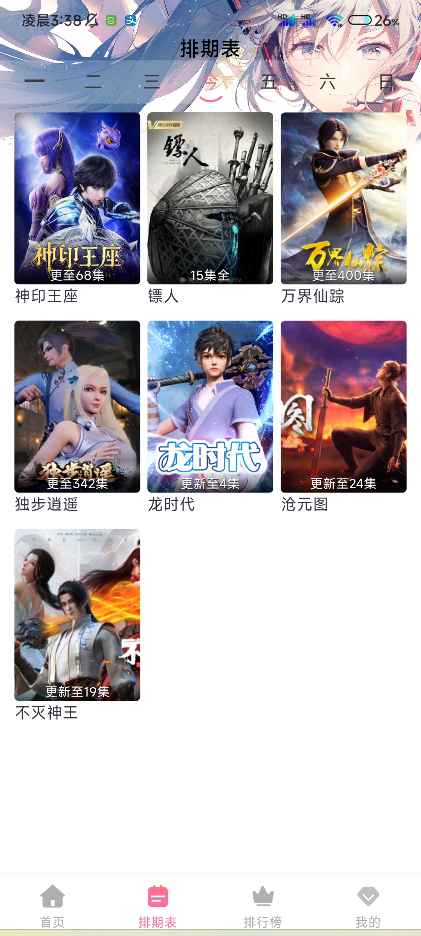Tap the 龙时代 poster
421x936 pixels.
point(210,407)
